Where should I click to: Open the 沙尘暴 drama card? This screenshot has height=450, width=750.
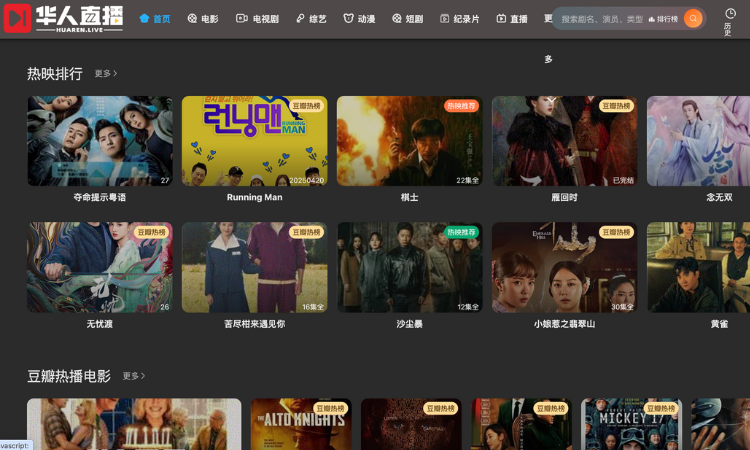pos(409,275)
